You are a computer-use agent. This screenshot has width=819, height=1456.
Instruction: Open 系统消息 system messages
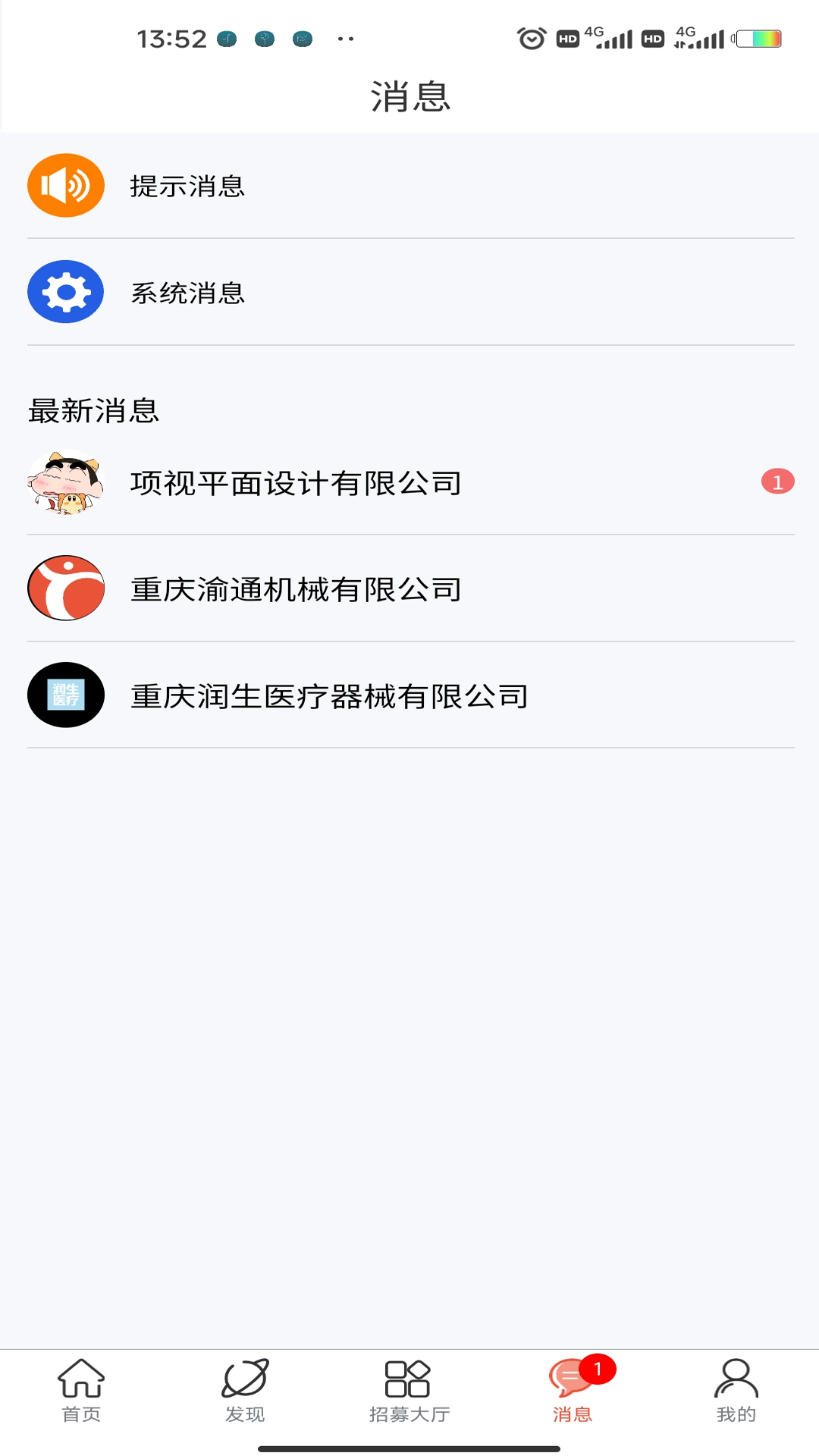409,292
